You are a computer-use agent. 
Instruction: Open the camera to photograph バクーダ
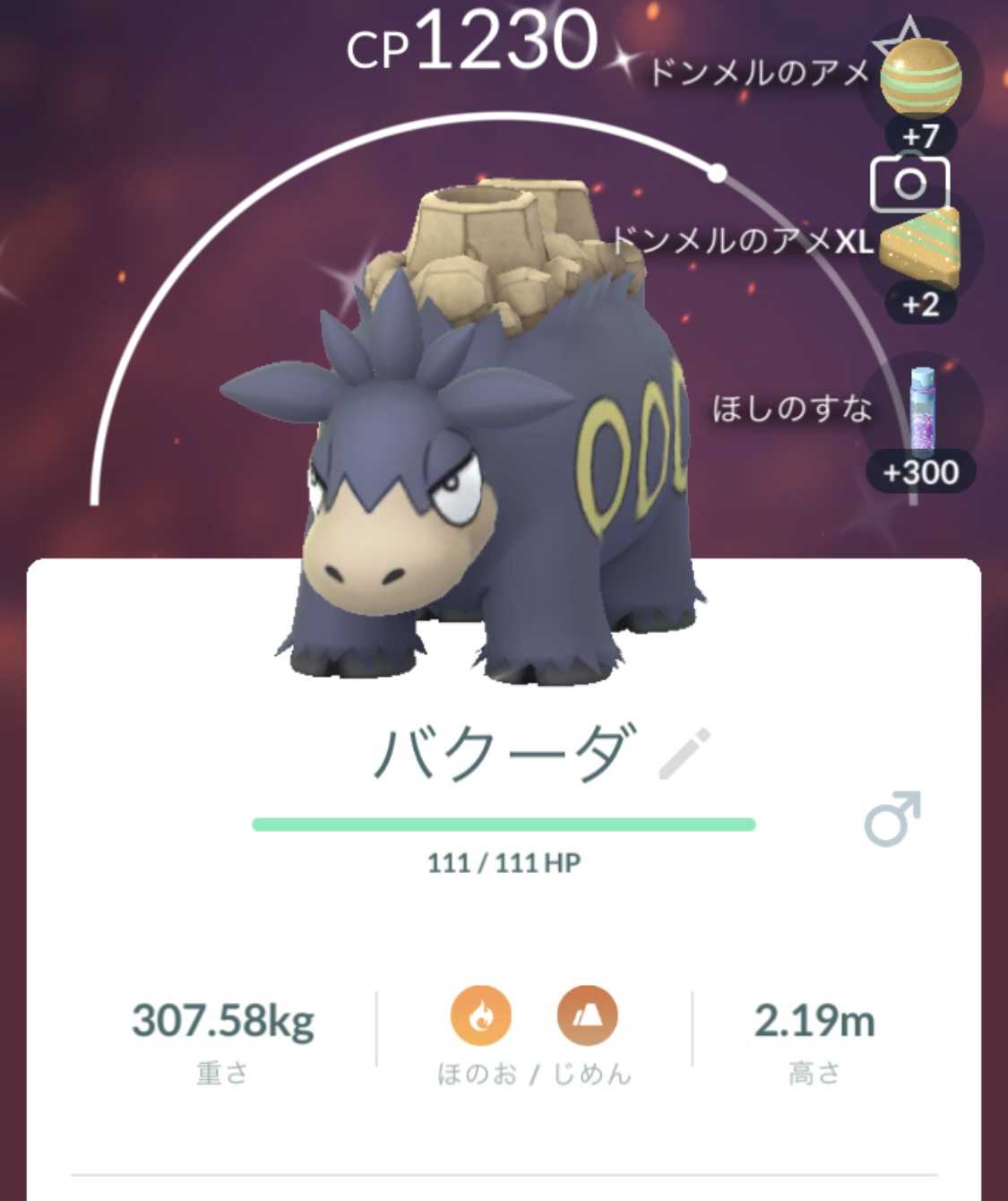tap(909, 184)
